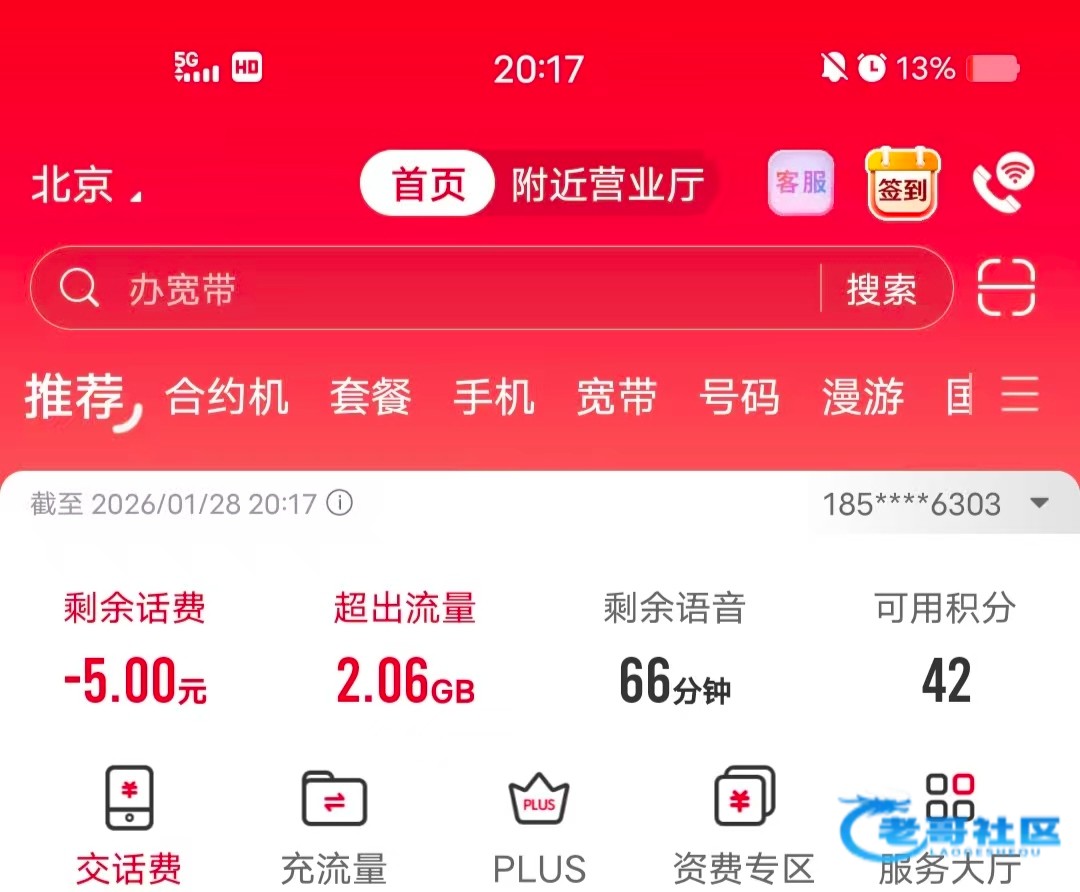Image resolution: width=1080 pixels, height=892 pixels.
Task: Tap the 签到 check-in calendar icon
Action: pyautogui.click(x=902, y=184)
